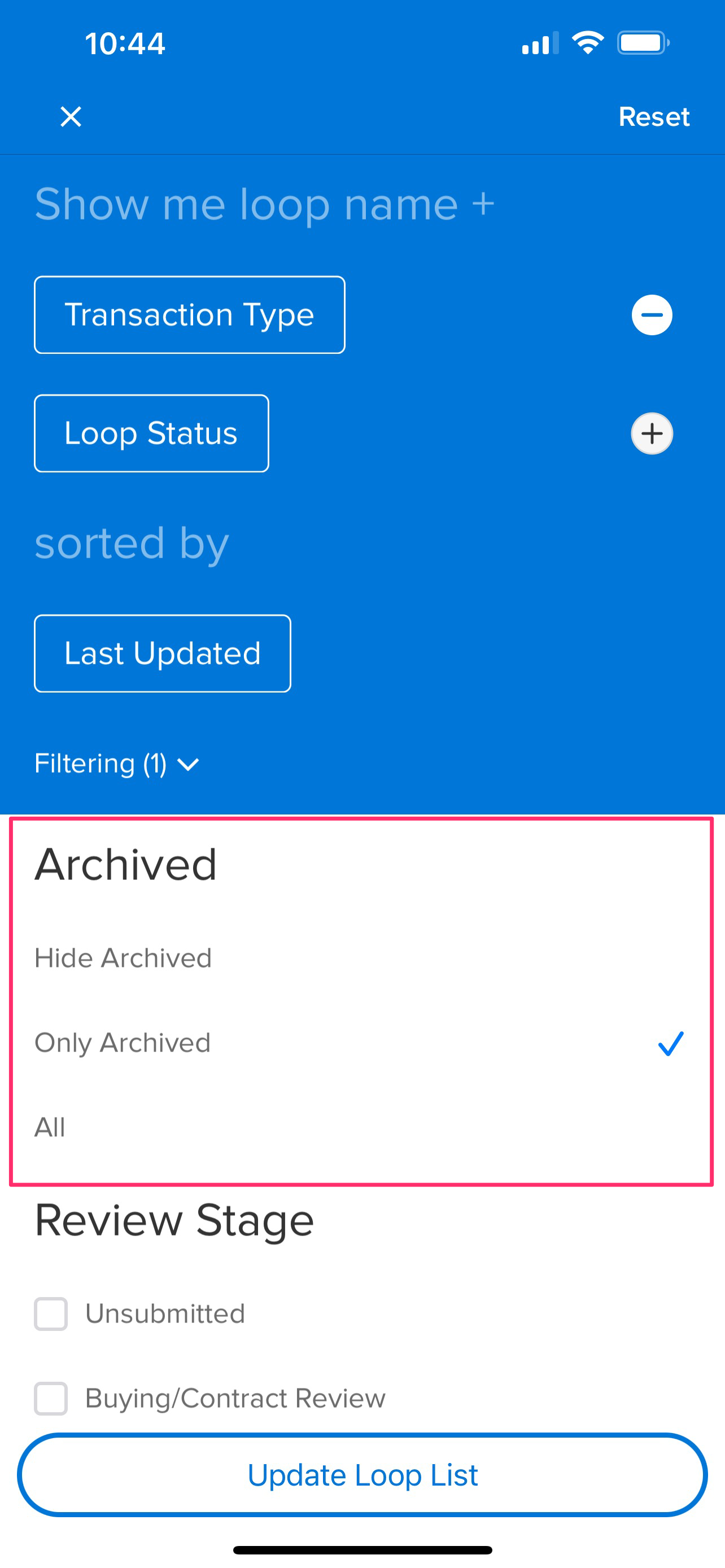Open the Transaction Type selector
This screenshot has width=725, height=1568.
[189, 315]
